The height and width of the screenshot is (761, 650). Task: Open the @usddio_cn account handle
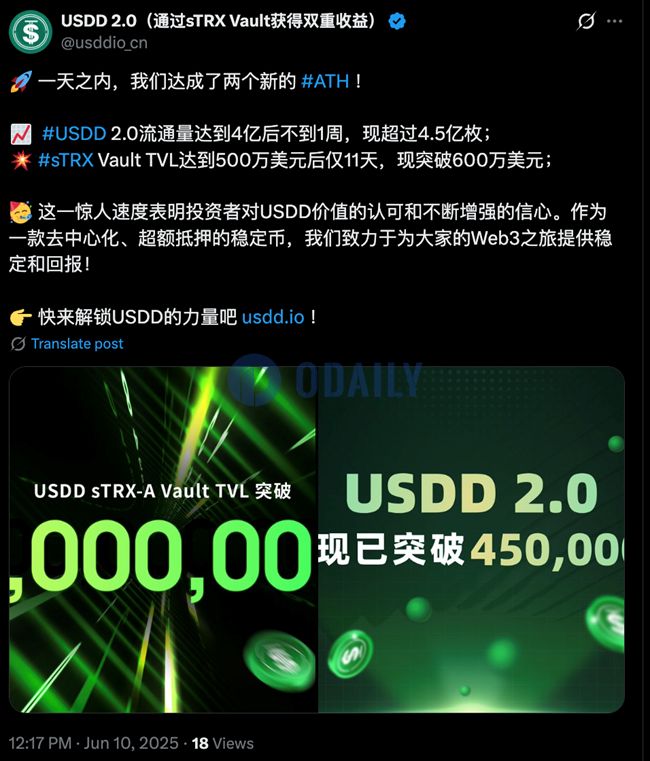pyautogui.click(x=105, y=43)
